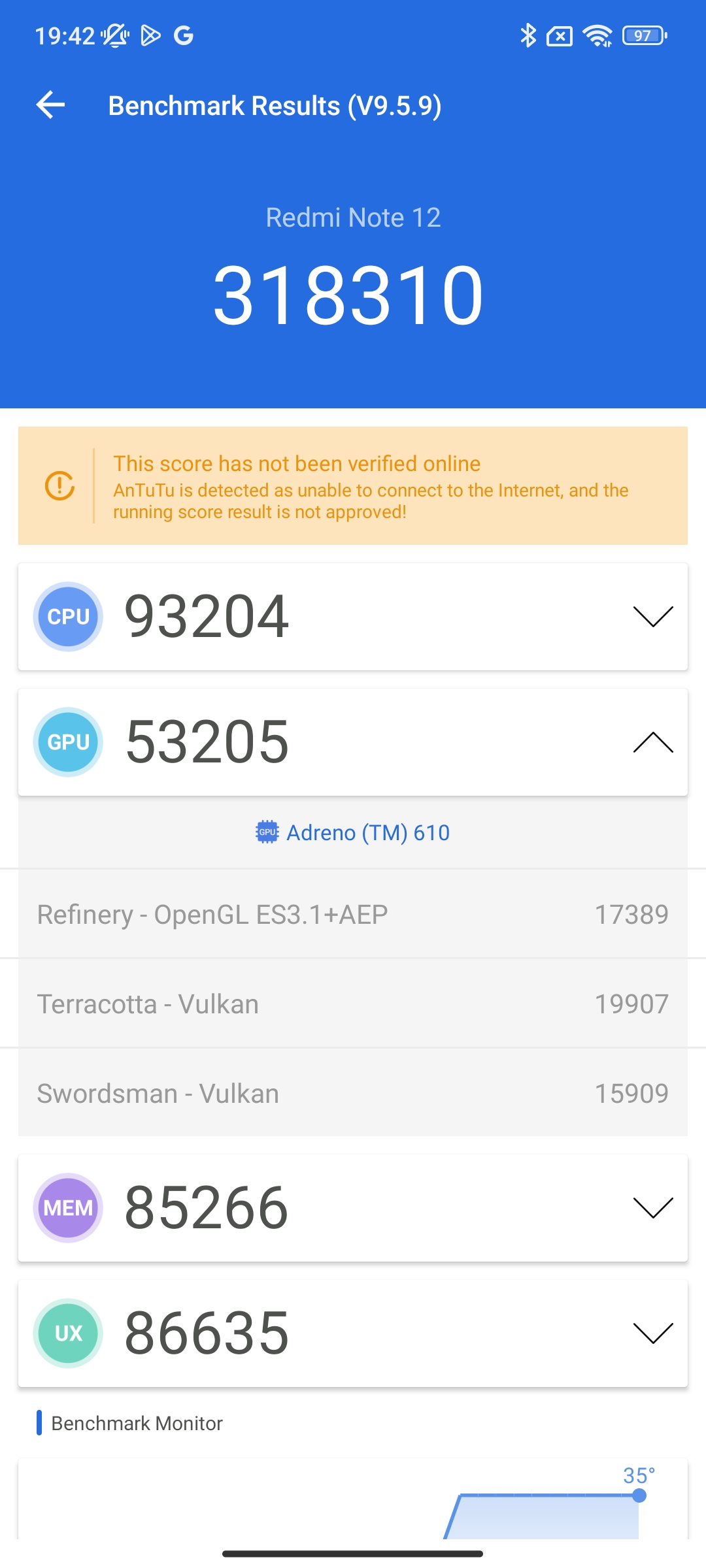Go back from Benchmark Results
This screenshot has width=706, height=1568.
coord(50,105)
